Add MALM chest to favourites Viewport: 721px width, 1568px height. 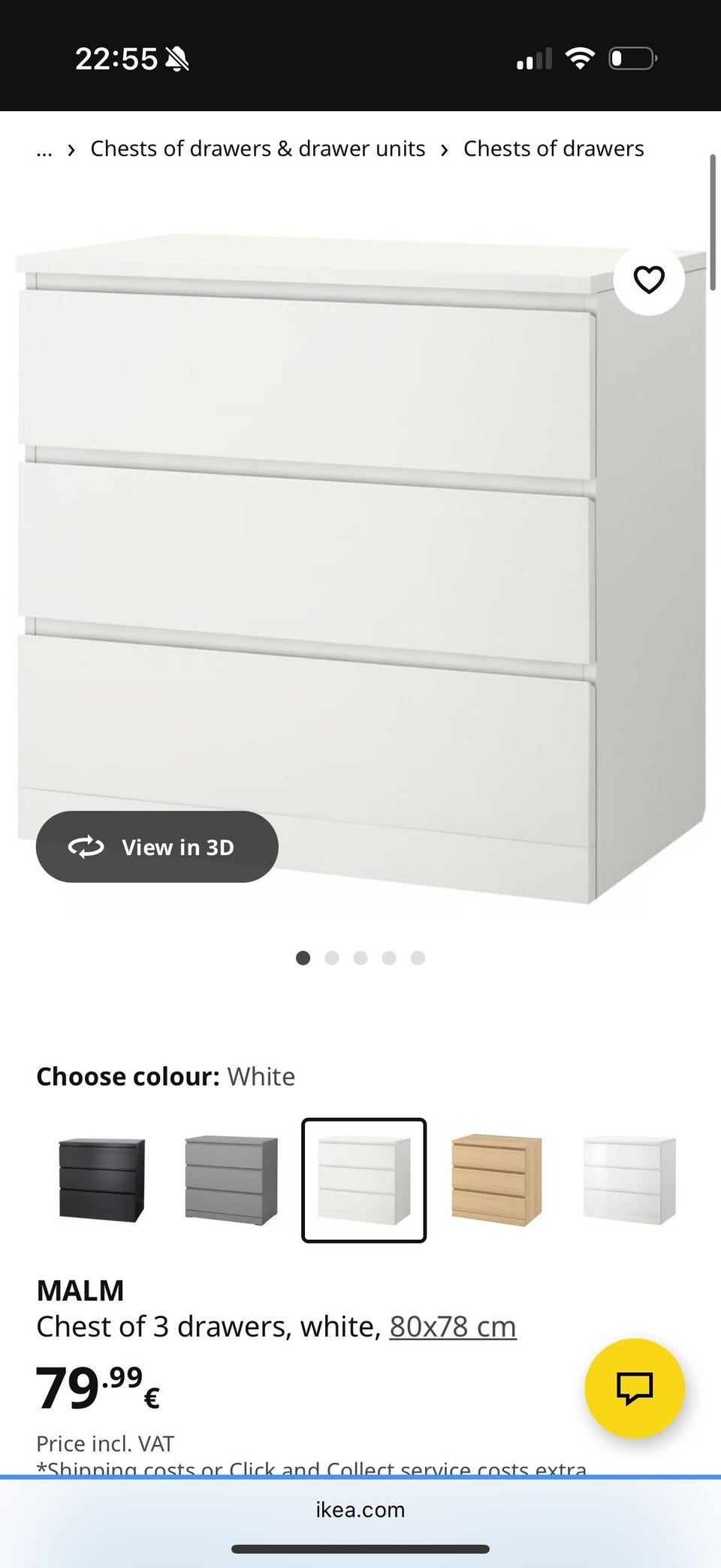pos(649,279)
